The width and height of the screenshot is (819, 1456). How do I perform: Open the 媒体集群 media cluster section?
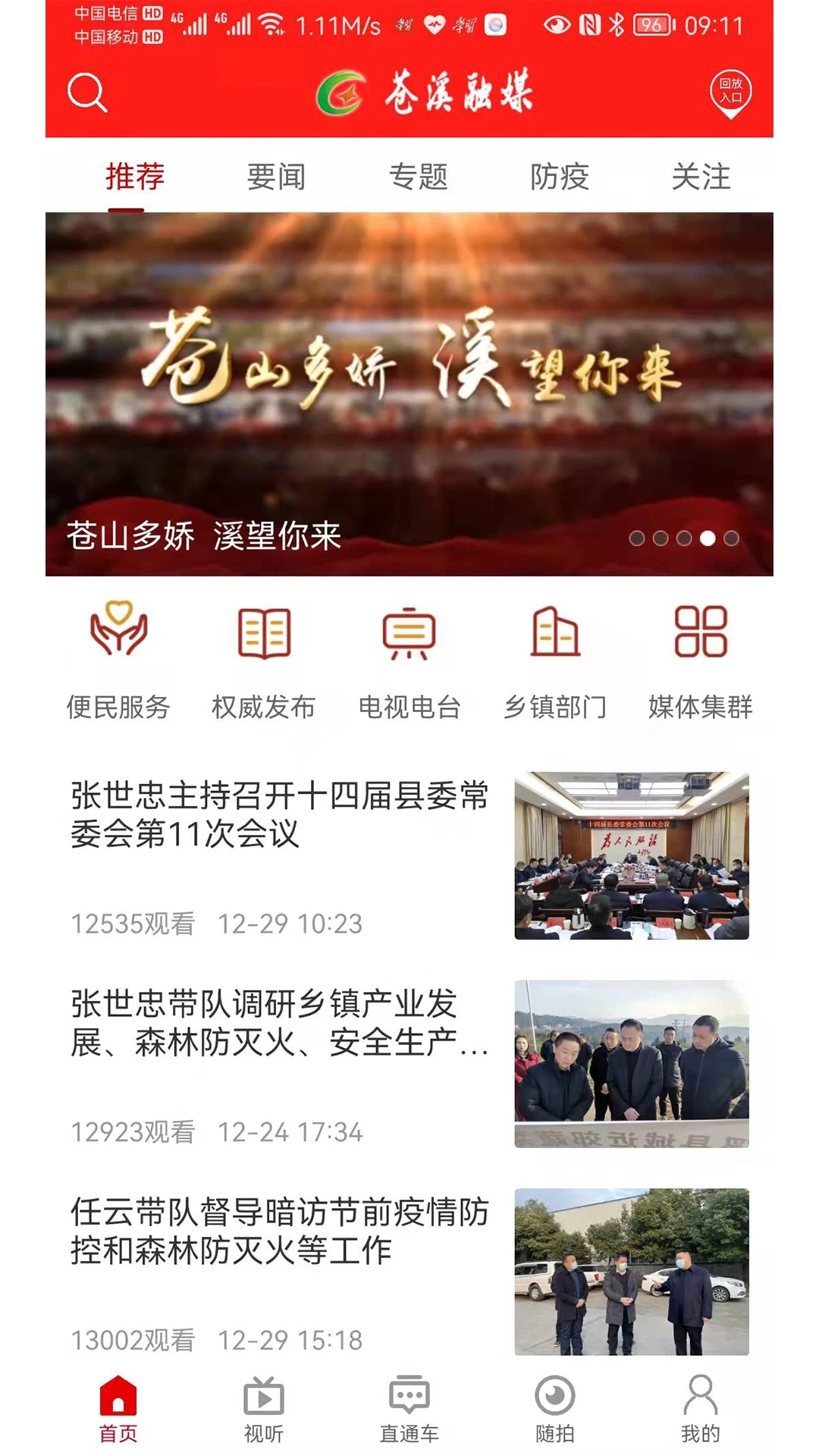(x=701, y=660)
